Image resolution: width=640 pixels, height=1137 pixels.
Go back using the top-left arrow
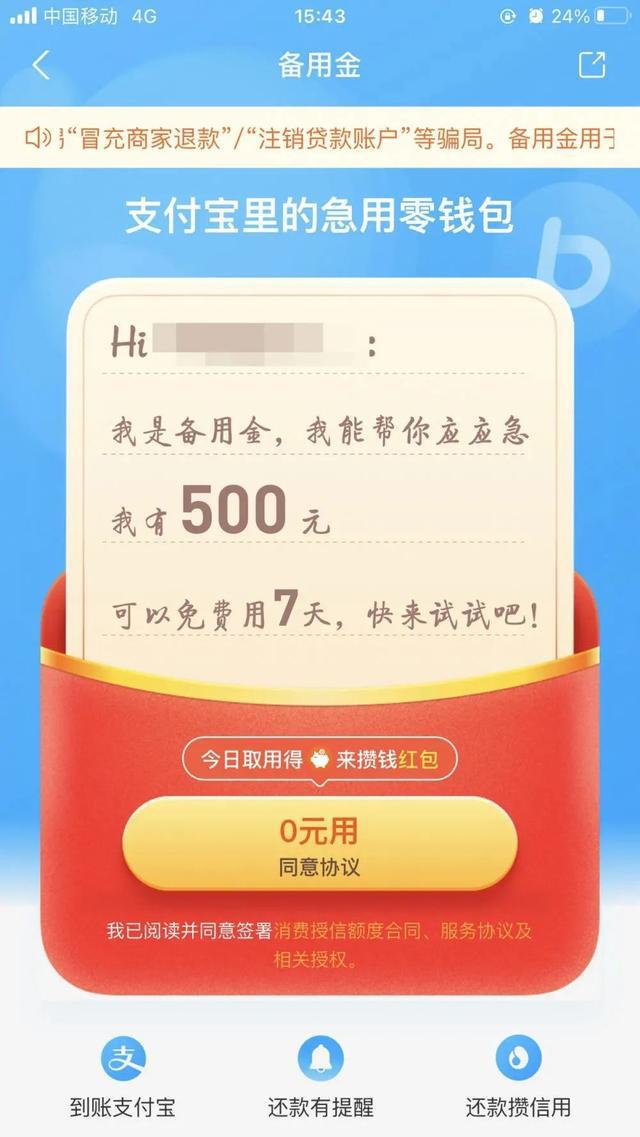pyautogui.click(x=40, y=66)
